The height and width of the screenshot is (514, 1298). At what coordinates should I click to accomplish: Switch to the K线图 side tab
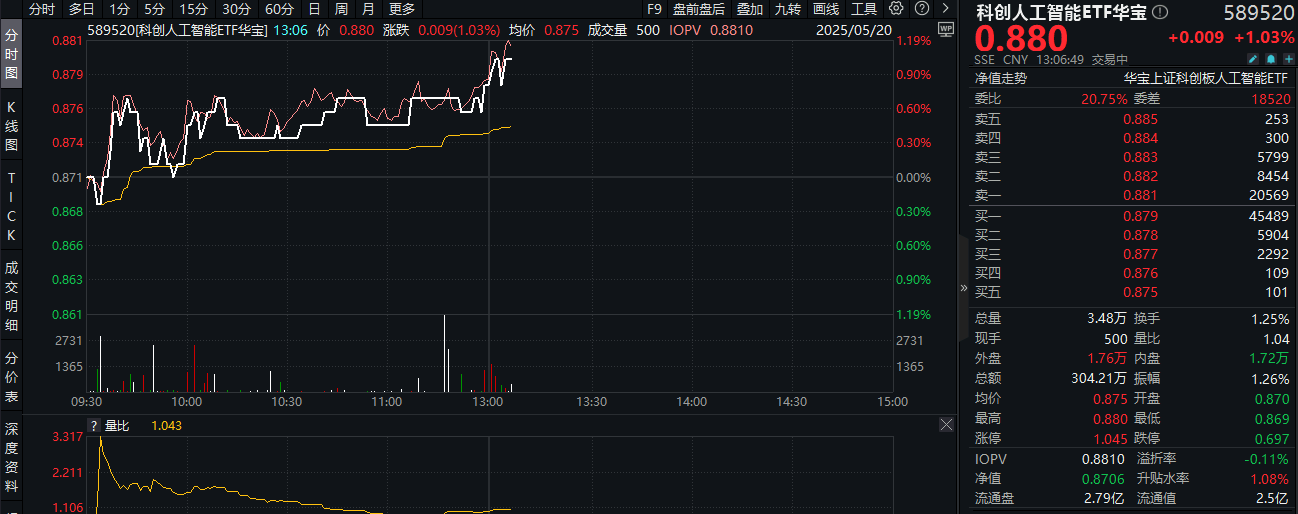click(x=12, y=125)
